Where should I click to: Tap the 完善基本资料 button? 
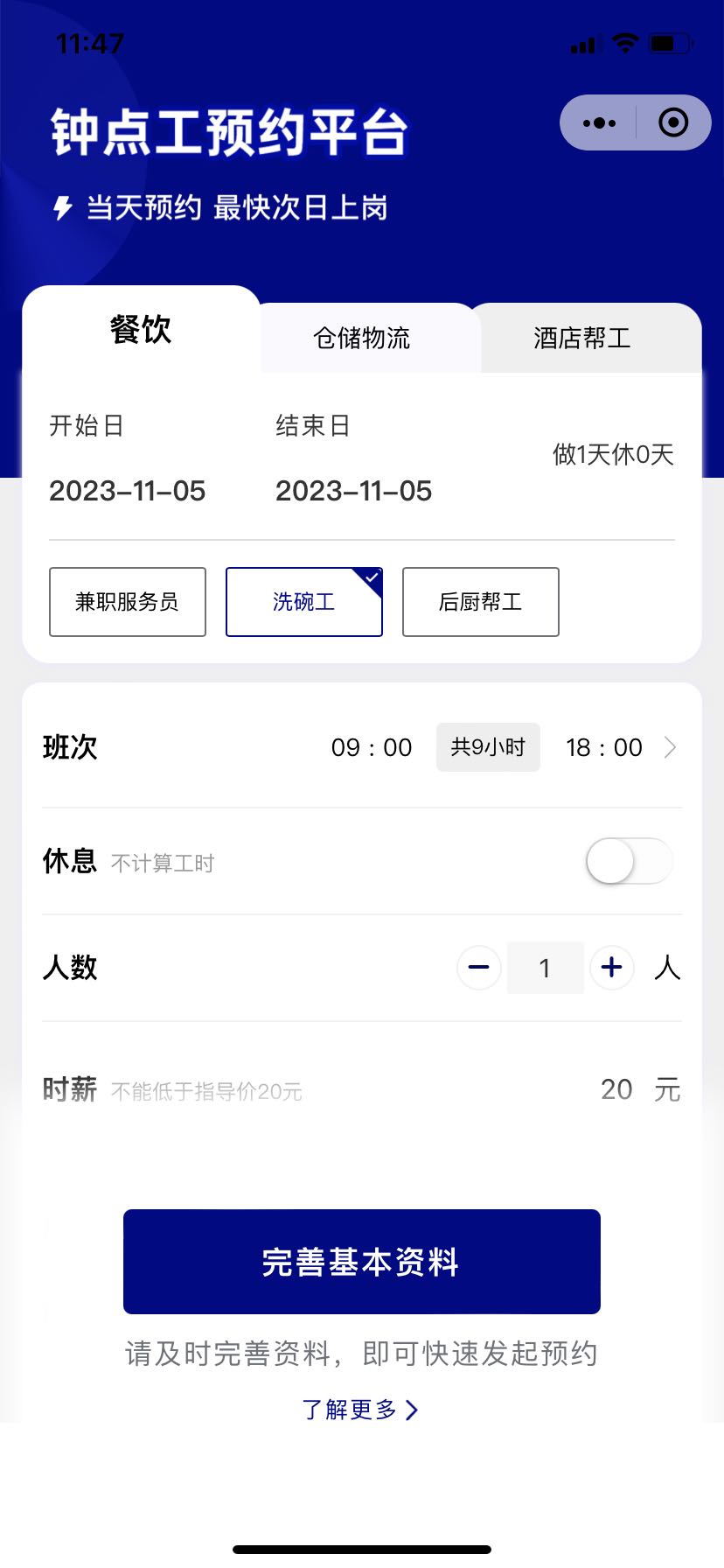(362, 1262)
